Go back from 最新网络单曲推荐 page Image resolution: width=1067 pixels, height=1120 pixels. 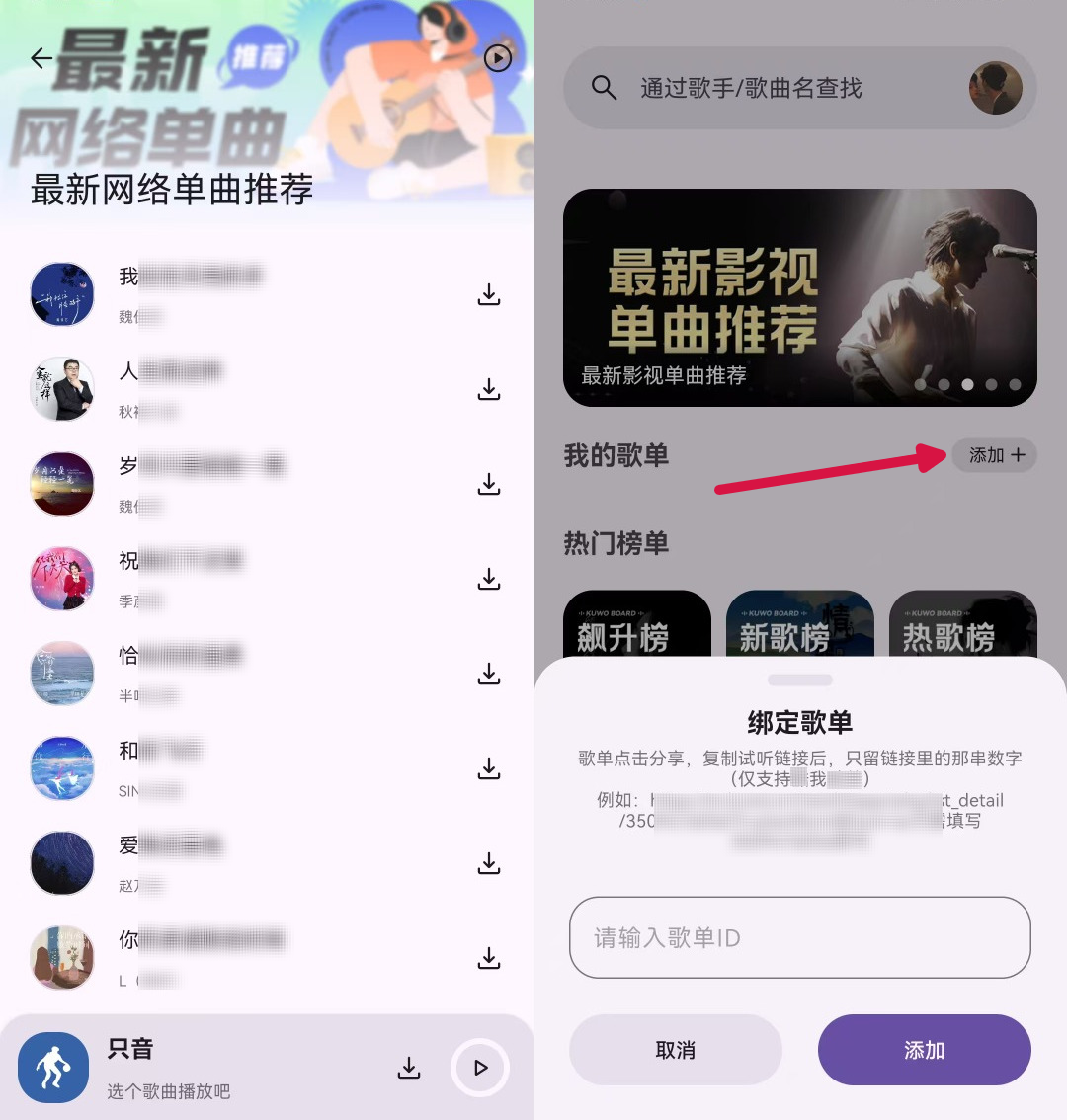click(41, 59)
